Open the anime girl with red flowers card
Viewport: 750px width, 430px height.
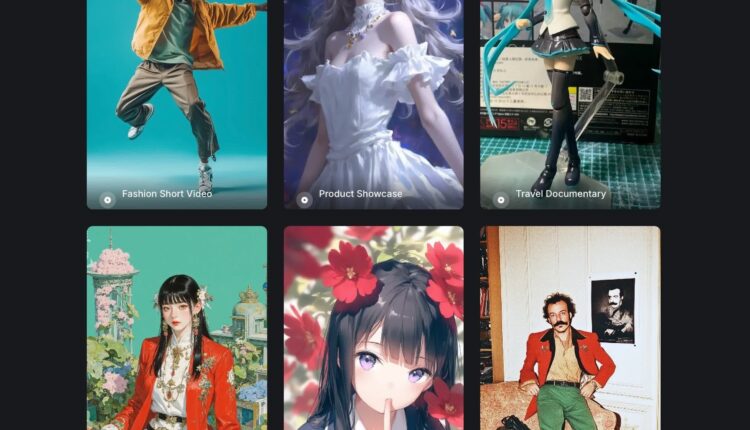pos(373,328)
